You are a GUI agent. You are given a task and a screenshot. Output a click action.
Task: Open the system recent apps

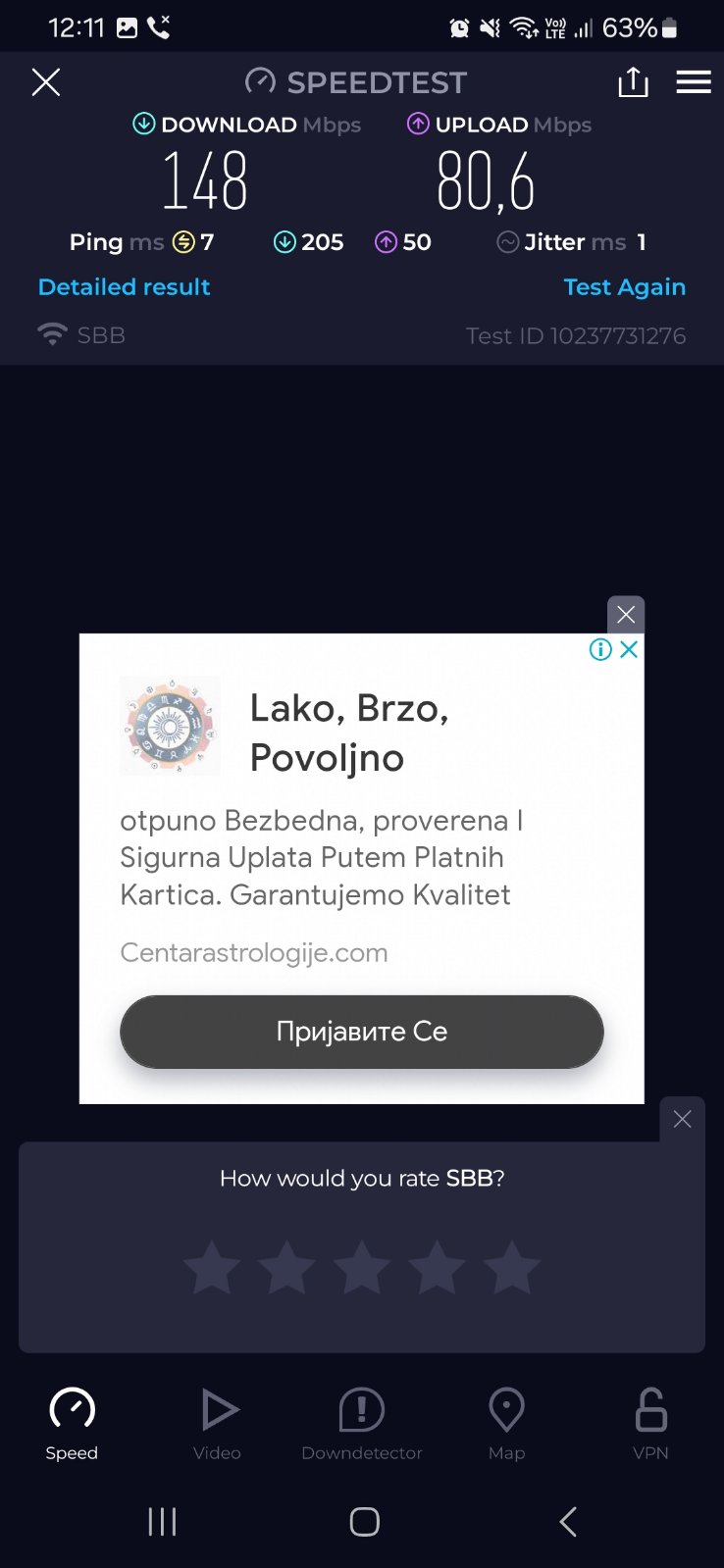pyautogui.click(x=162, y=1522)
